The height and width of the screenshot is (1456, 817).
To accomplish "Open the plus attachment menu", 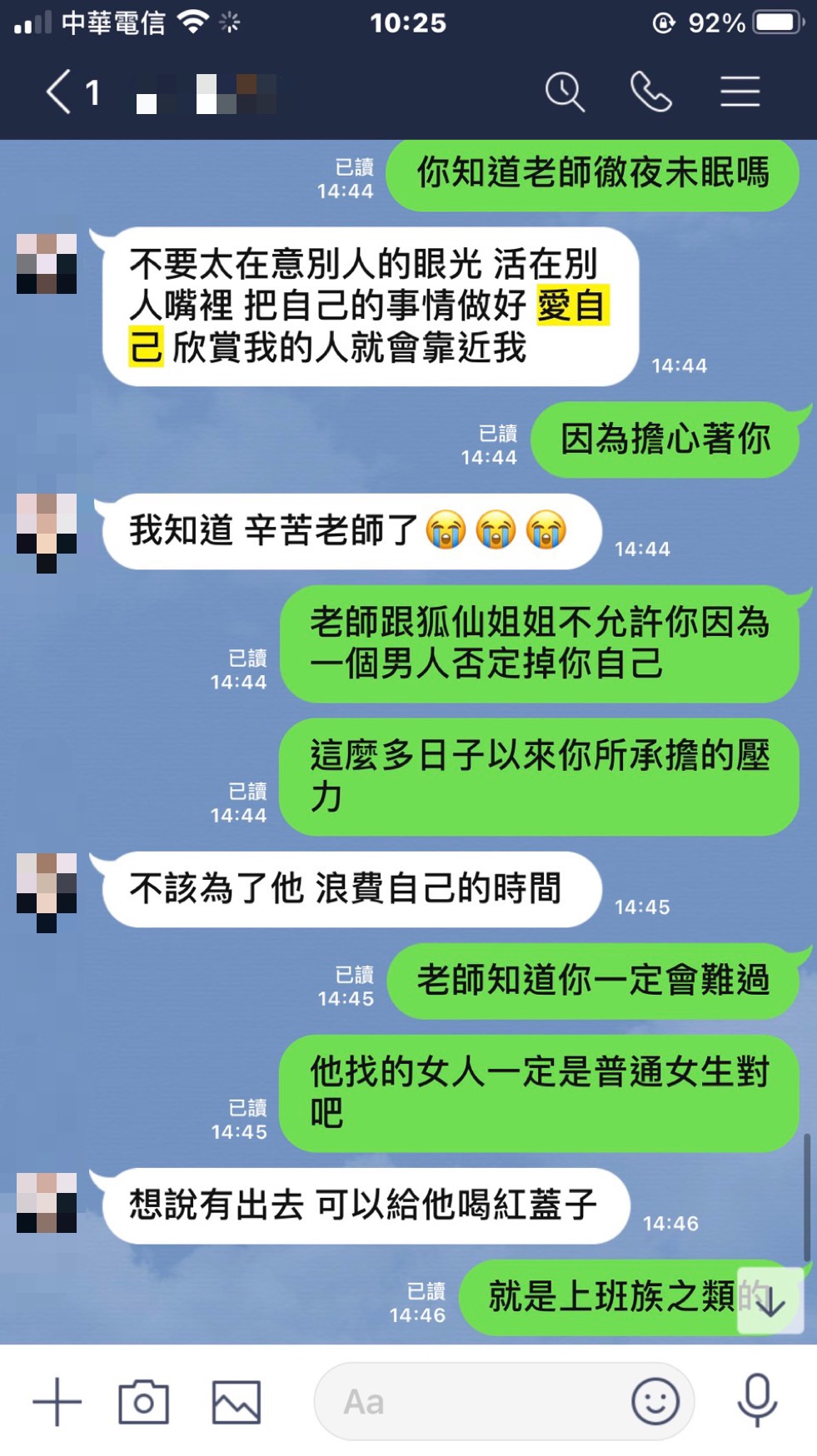I will pos(57,1402).
